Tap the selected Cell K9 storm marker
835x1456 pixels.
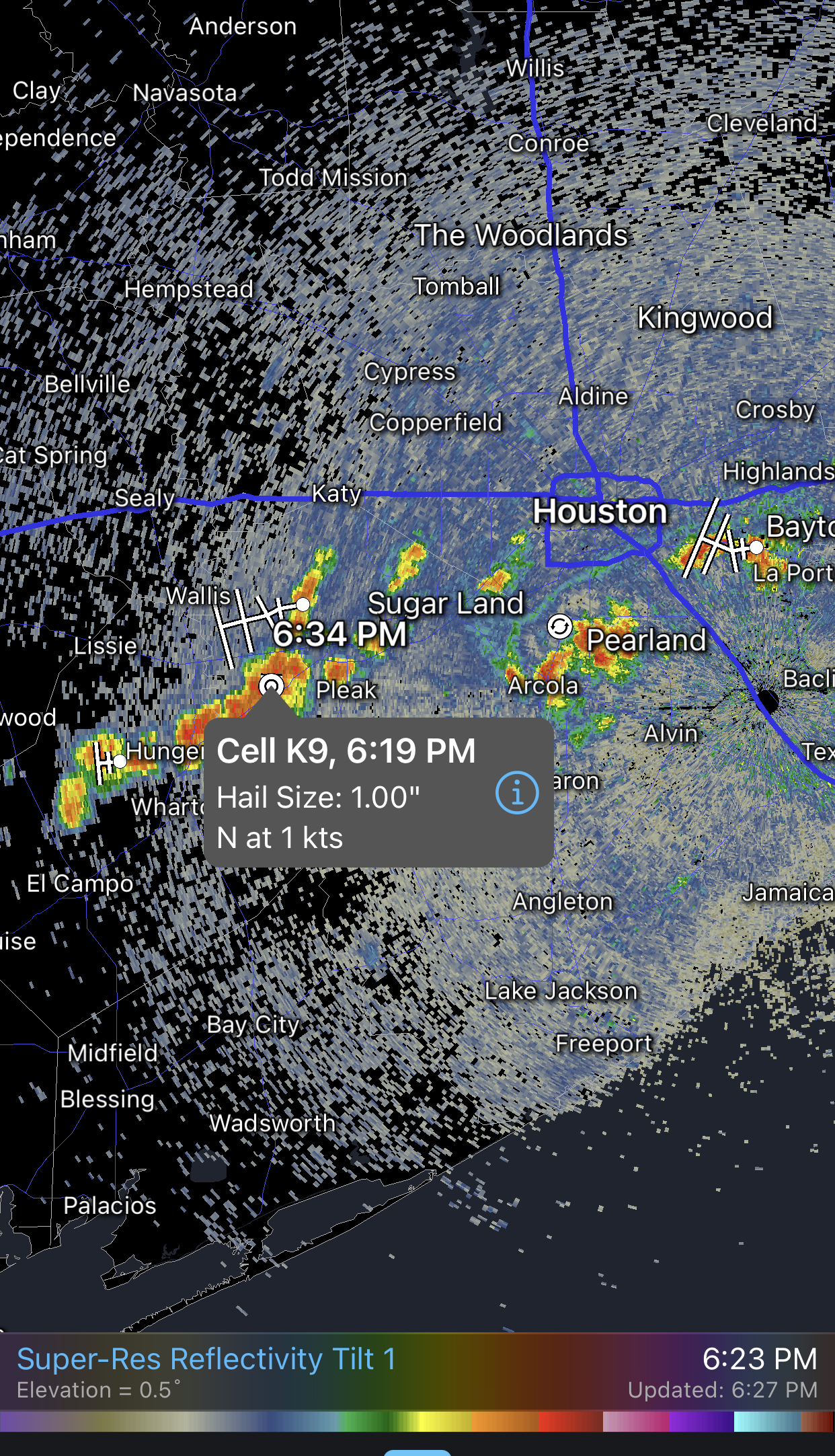coord(271,685)
